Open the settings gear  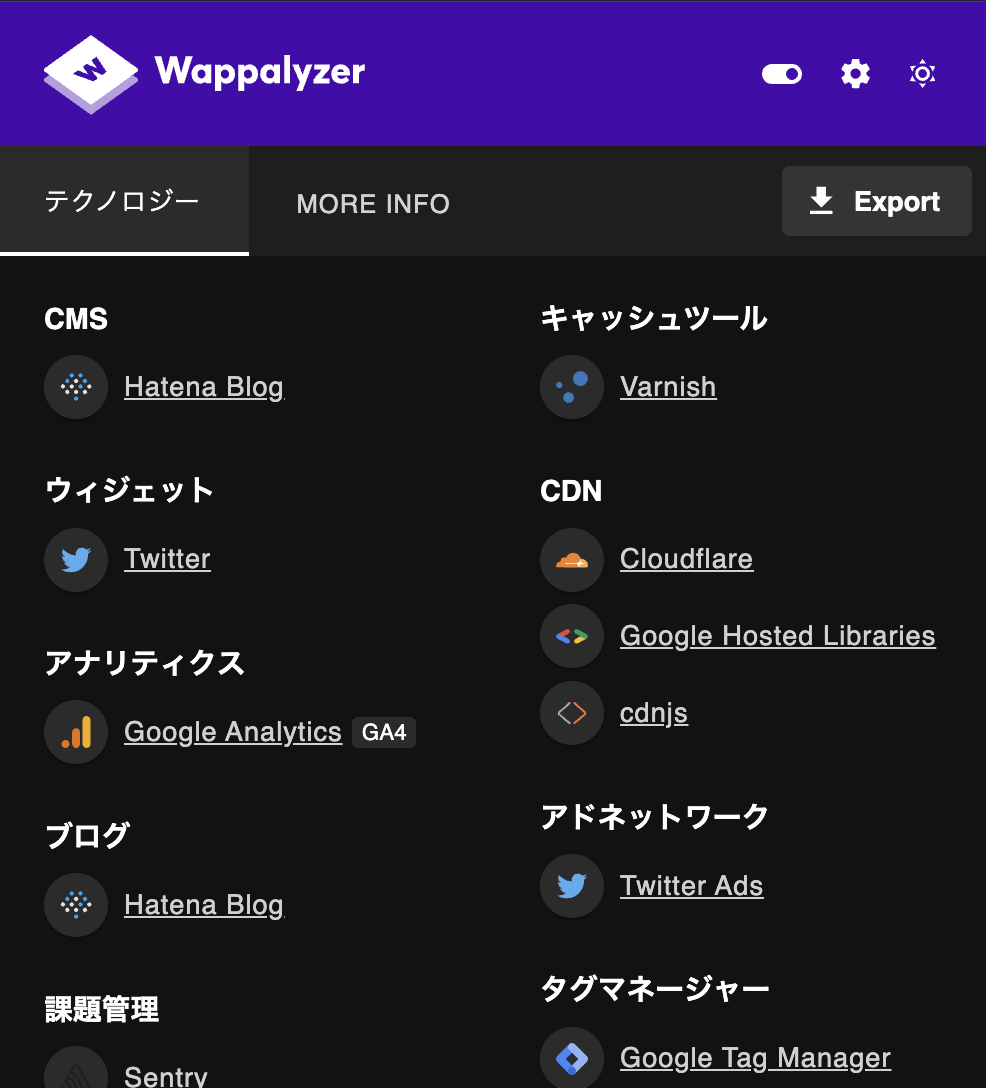pos(855,74)
